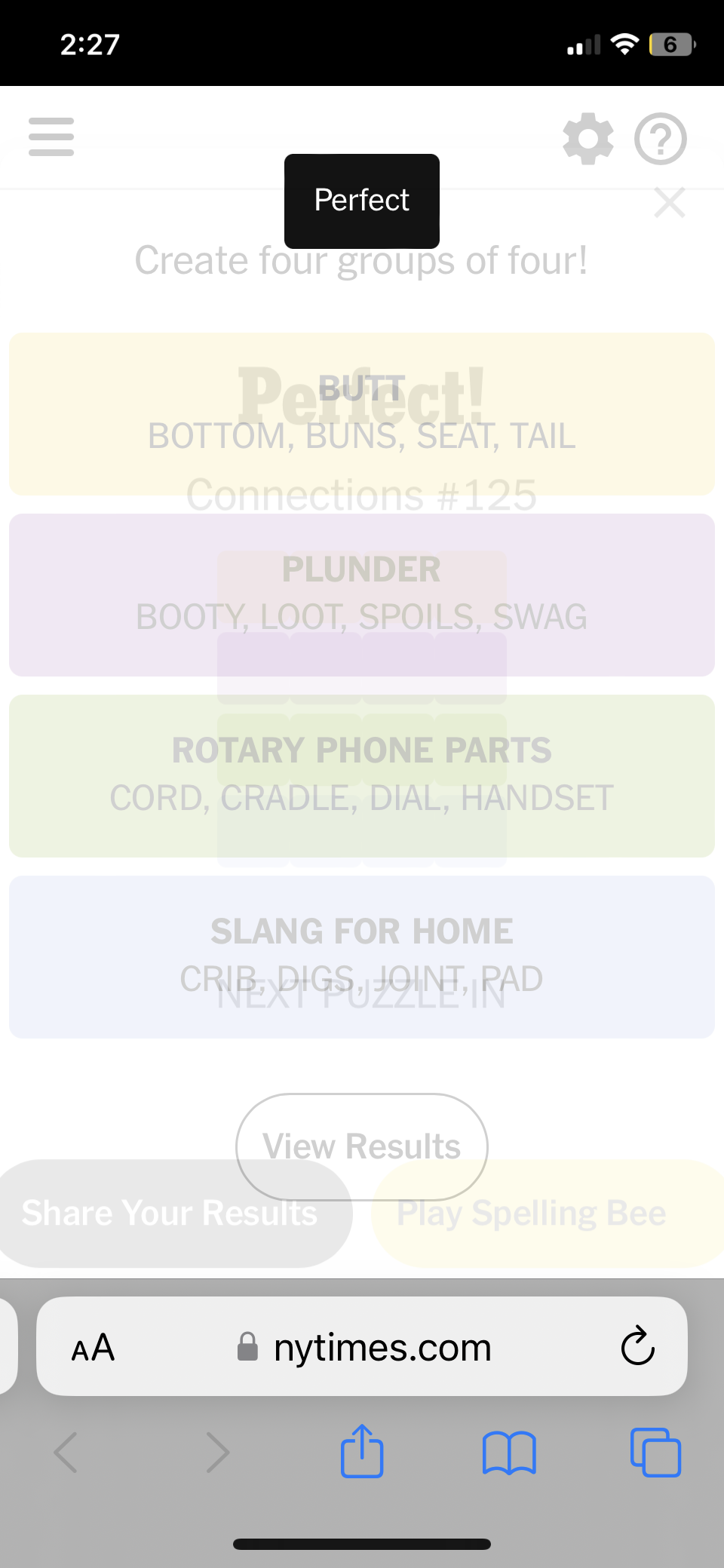
Task: Open the hamburger menu
Action: pyautogui.click(x=51, y=137)
